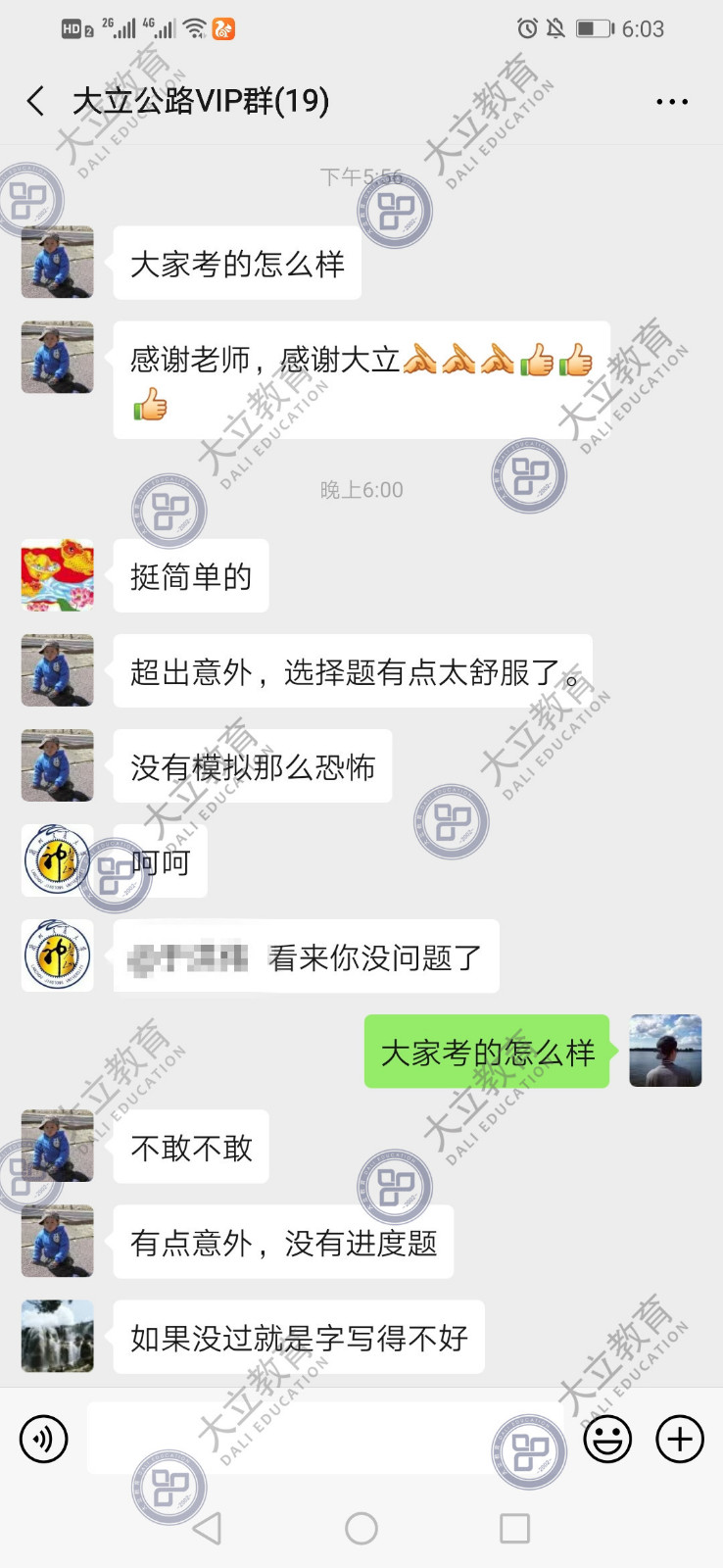The height and width of the screenshot is (1568, 723).
Task: Open the group chat overflow menu
Action: (672, 102)
